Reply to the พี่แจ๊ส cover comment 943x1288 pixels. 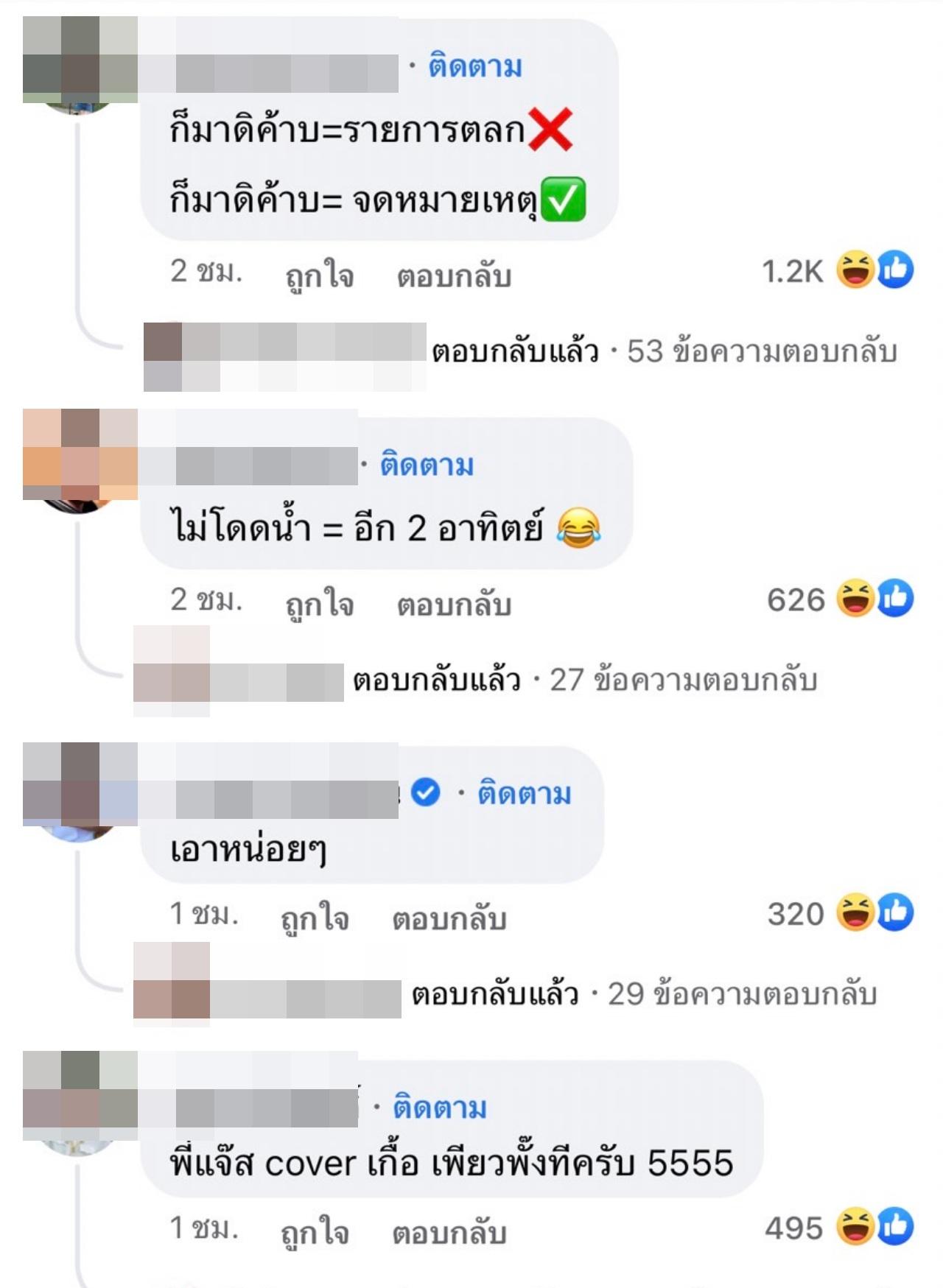coord(449,1232)
